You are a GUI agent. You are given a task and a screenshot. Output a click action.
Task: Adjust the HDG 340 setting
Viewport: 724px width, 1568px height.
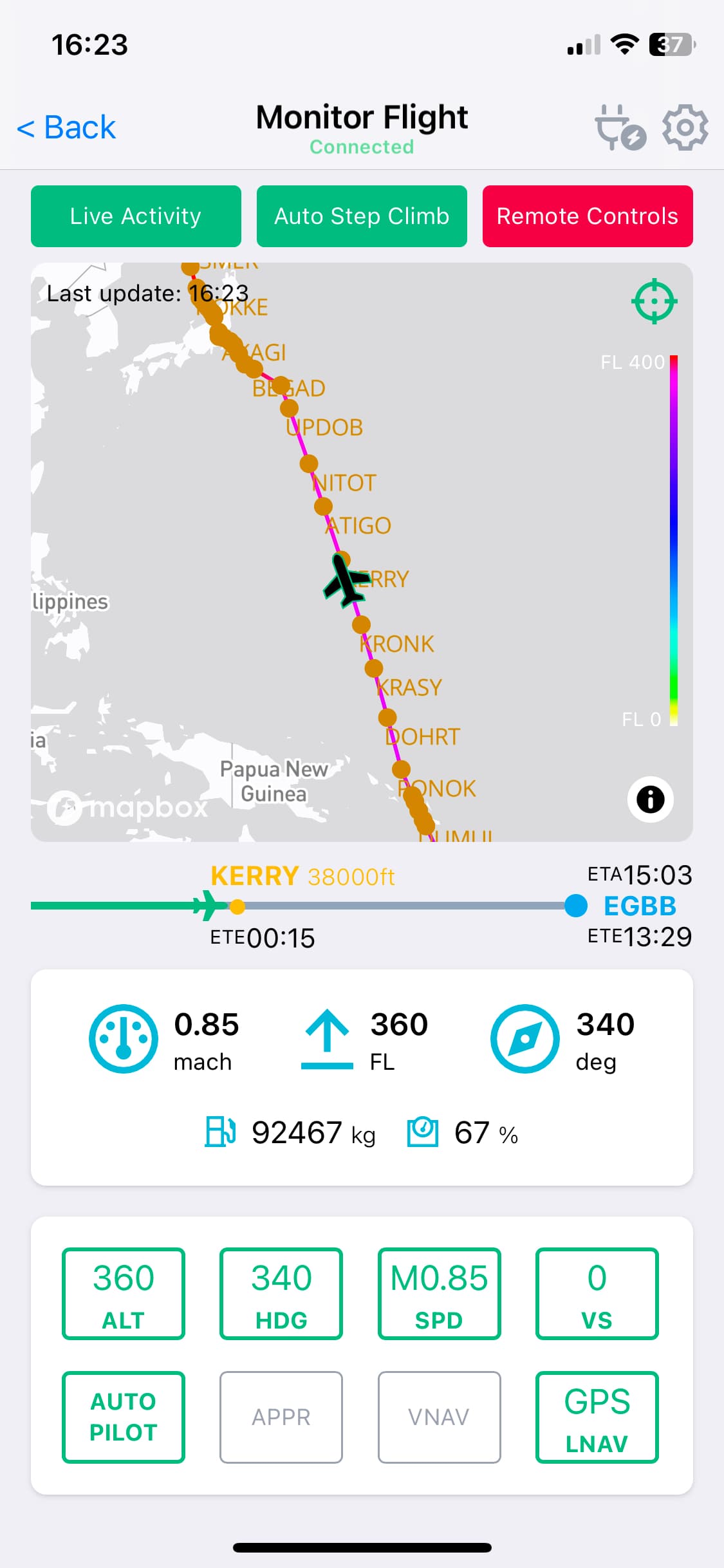[281, 1294]
